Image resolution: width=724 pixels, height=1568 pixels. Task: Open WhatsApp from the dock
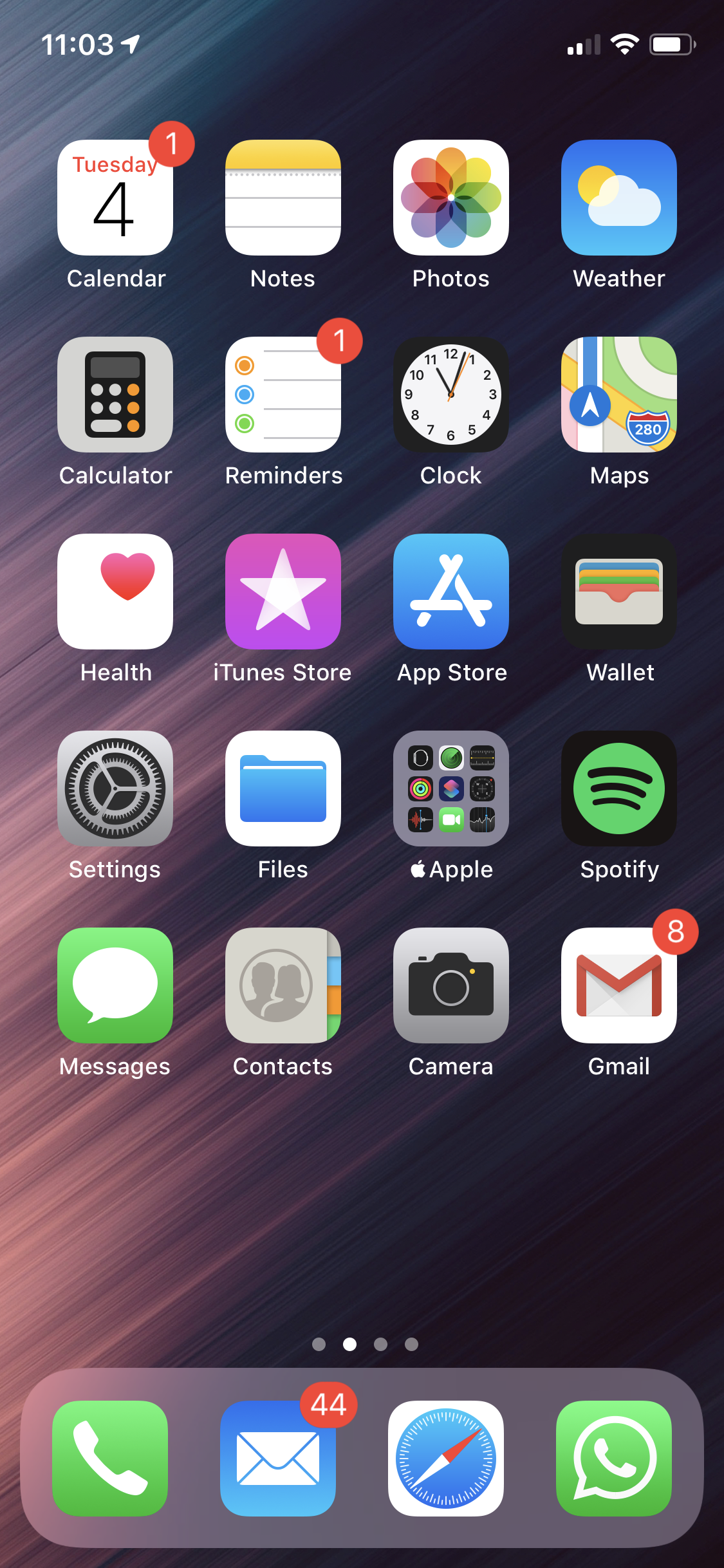click(x=614, y=1459)
